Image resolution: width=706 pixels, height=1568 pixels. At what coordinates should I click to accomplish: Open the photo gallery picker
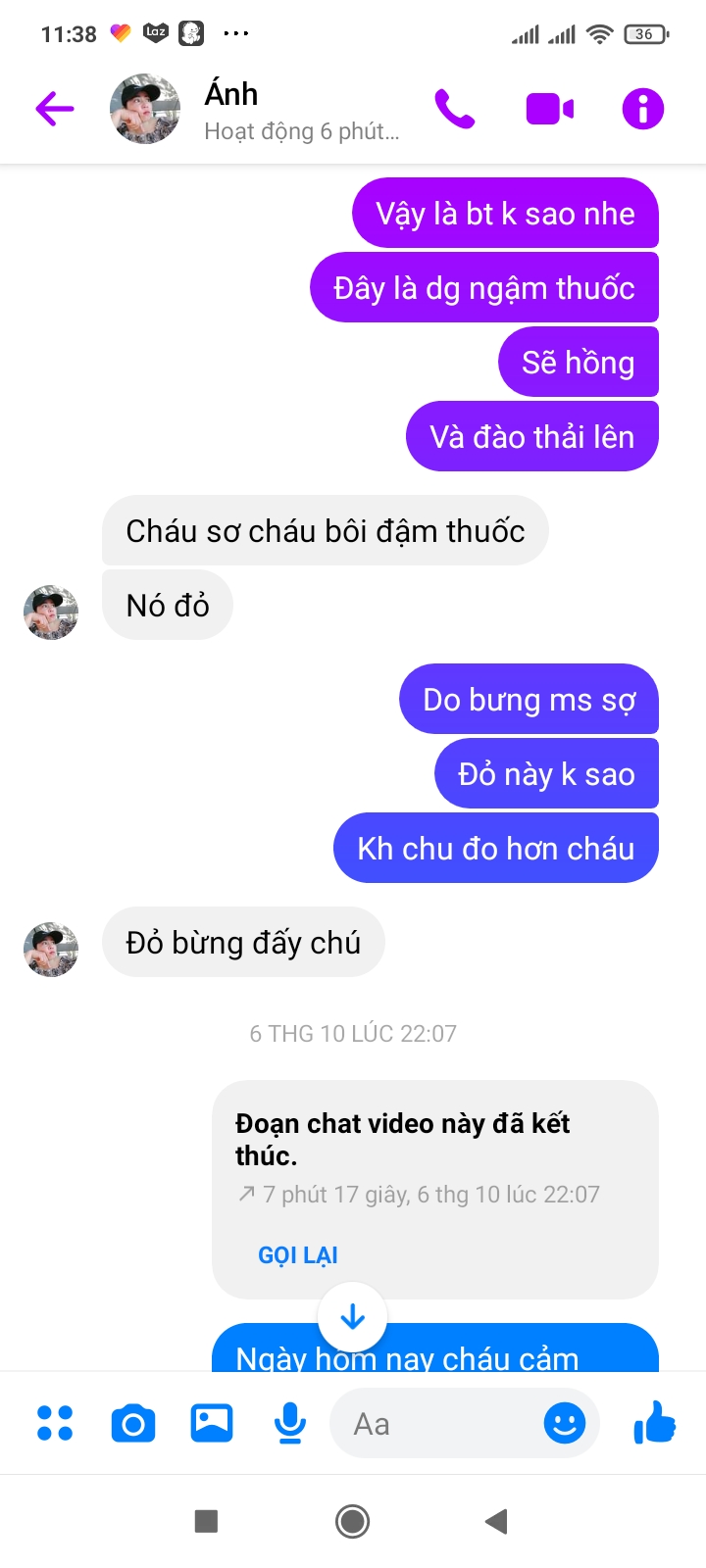click(212, 1423)
